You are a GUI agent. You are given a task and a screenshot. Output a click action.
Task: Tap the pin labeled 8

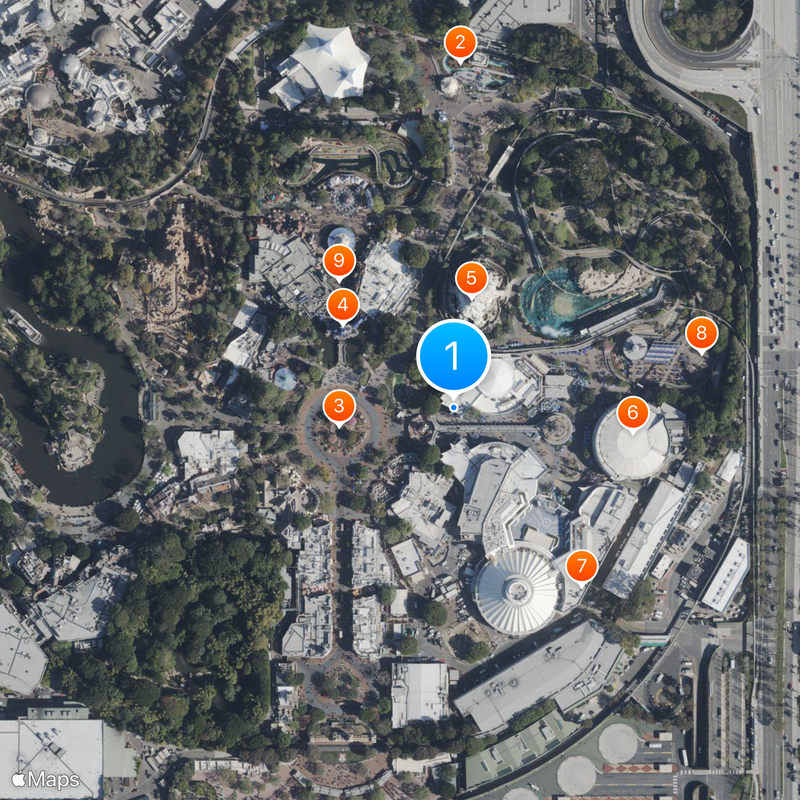click(701, 333)
